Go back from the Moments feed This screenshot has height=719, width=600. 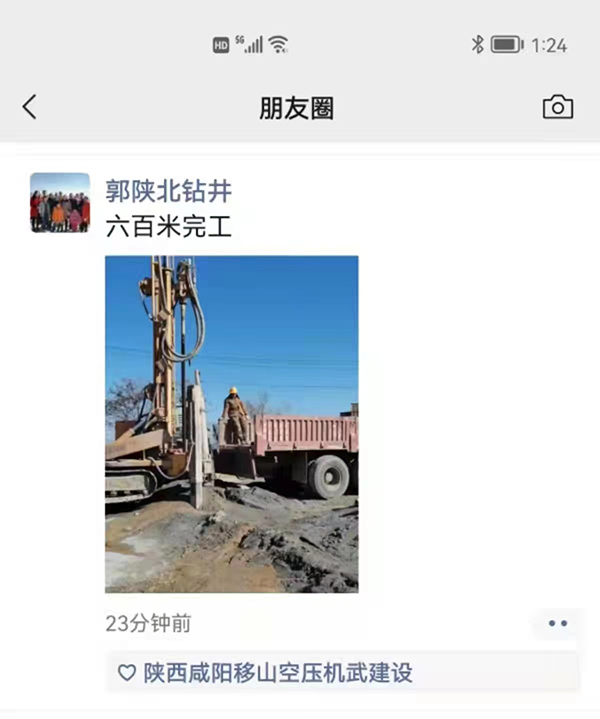[29, 107]
